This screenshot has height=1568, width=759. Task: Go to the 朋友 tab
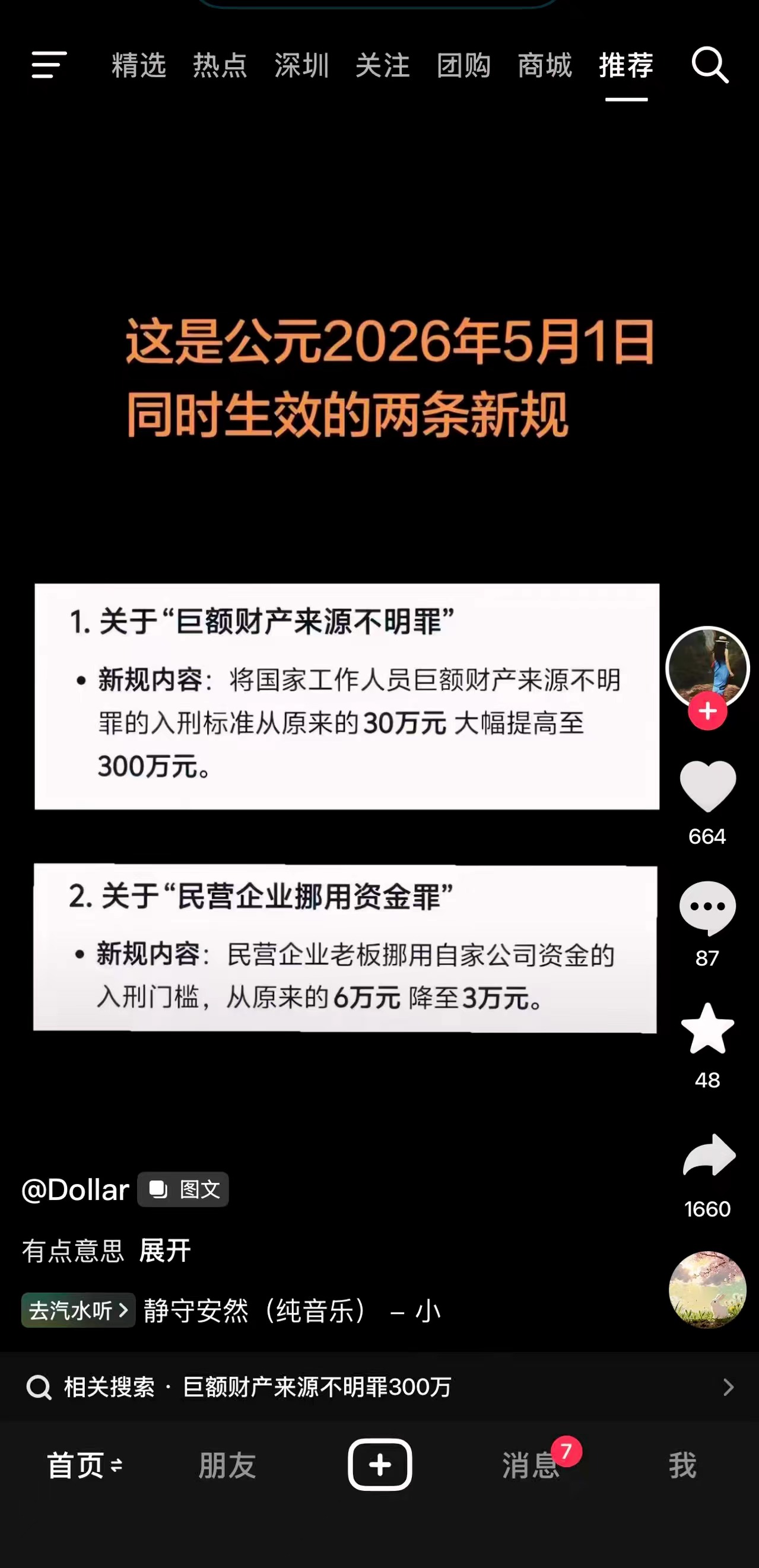point(227,1465)
